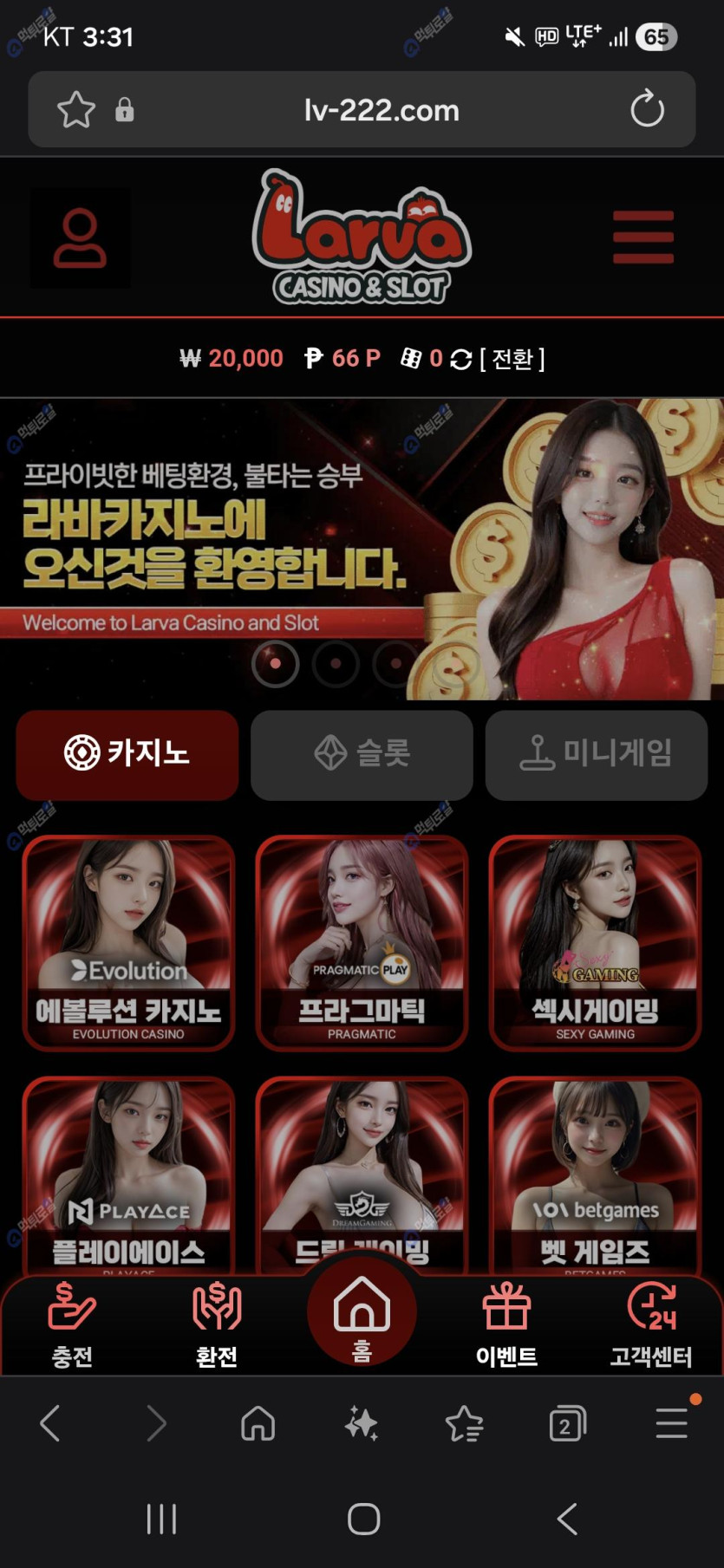Viewport: 724px width, 1568px height.
Task: Open the user profile icon
Action: pos(80,237)
